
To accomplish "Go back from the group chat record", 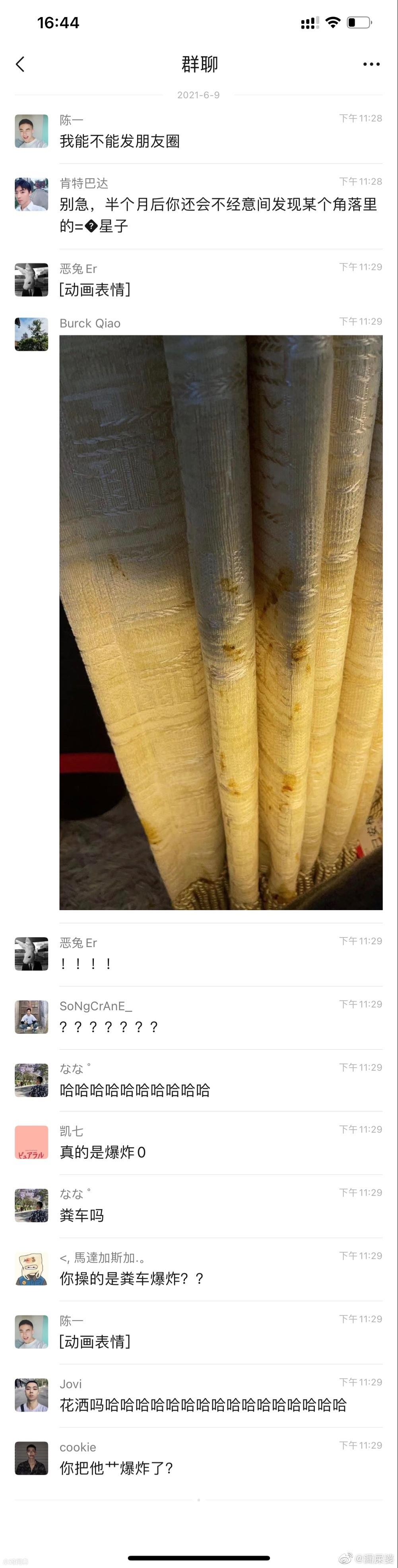I will tap(20, 64).
